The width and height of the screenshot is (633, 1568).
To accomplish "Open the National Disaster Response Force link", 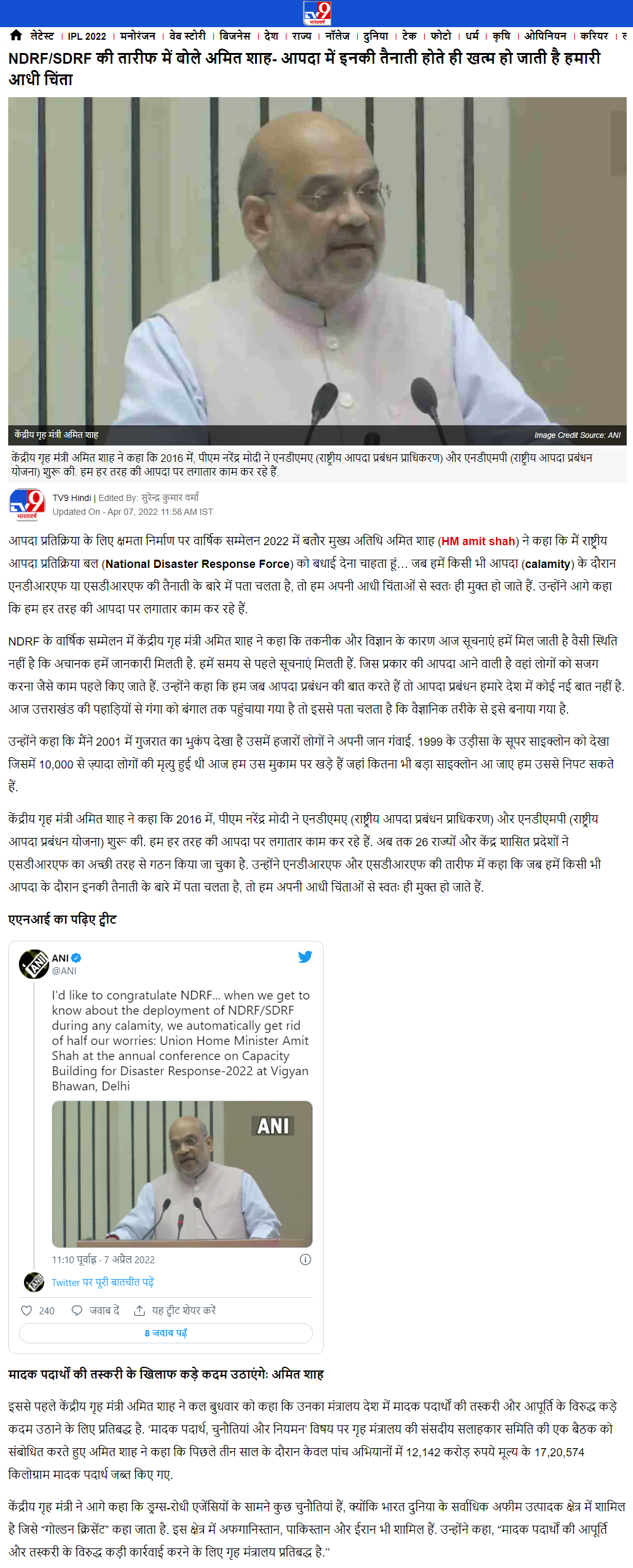I will (x=198, y=563).
